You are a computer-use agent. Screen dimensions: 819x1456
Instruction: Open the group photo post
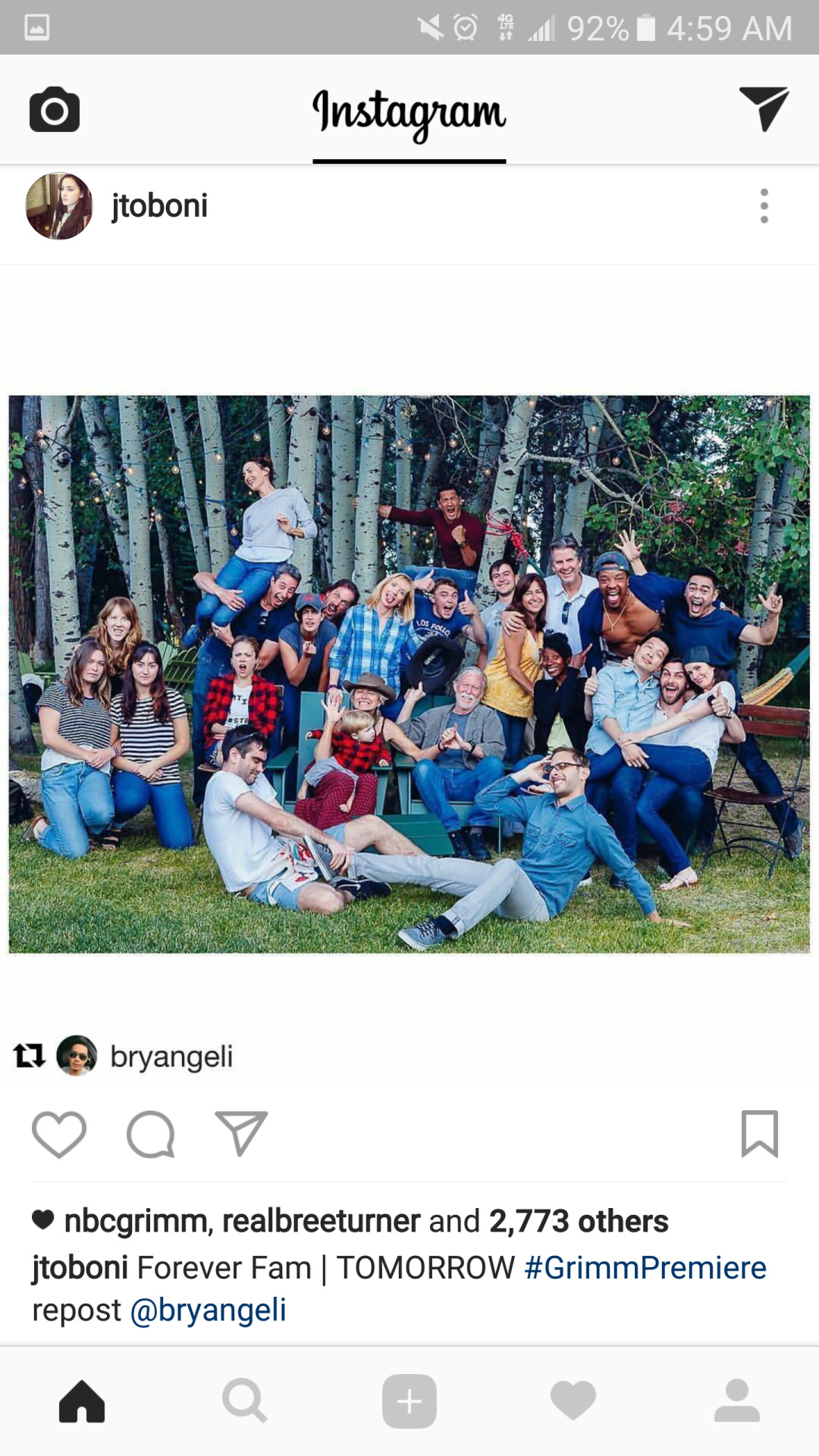pos(409,673)
